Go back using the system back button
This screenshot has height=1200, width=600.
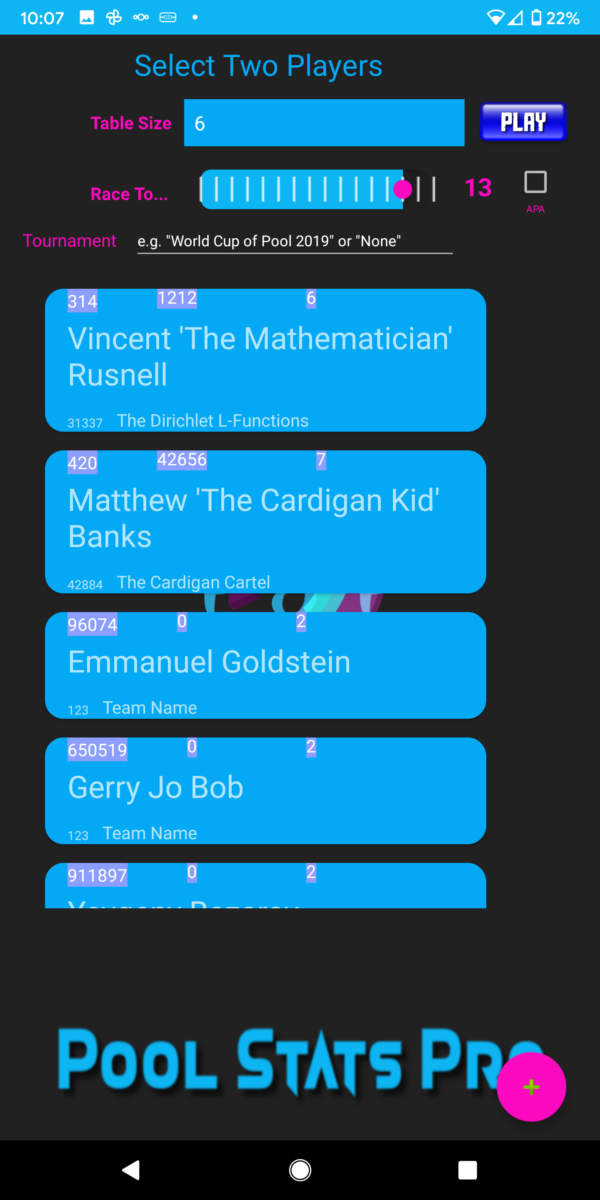(x=131, y=1170)
